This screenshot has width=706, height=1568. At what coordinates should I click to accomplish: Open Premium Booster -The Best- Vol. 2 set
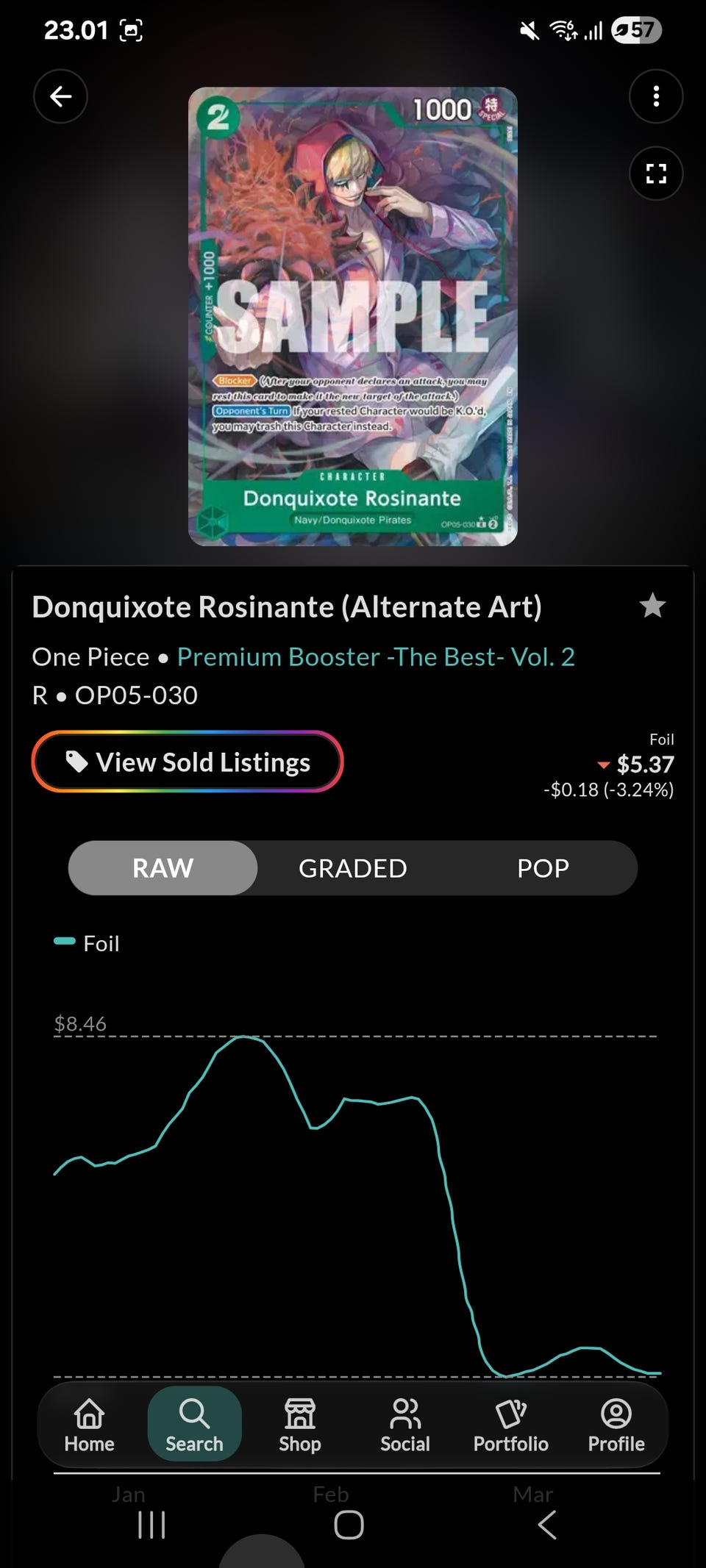[376, 656]
